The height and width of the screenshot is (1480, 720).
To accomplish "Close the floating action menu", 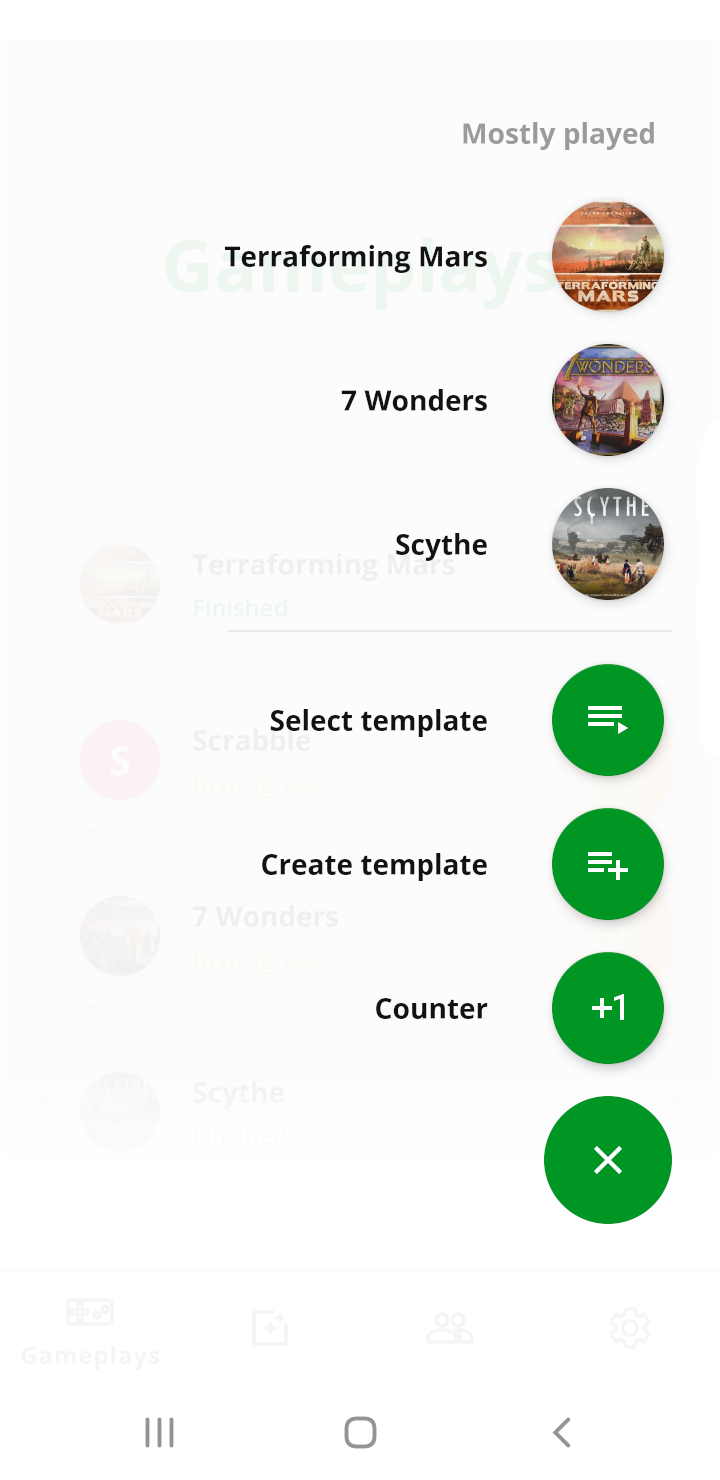I will coord(608,1159).
